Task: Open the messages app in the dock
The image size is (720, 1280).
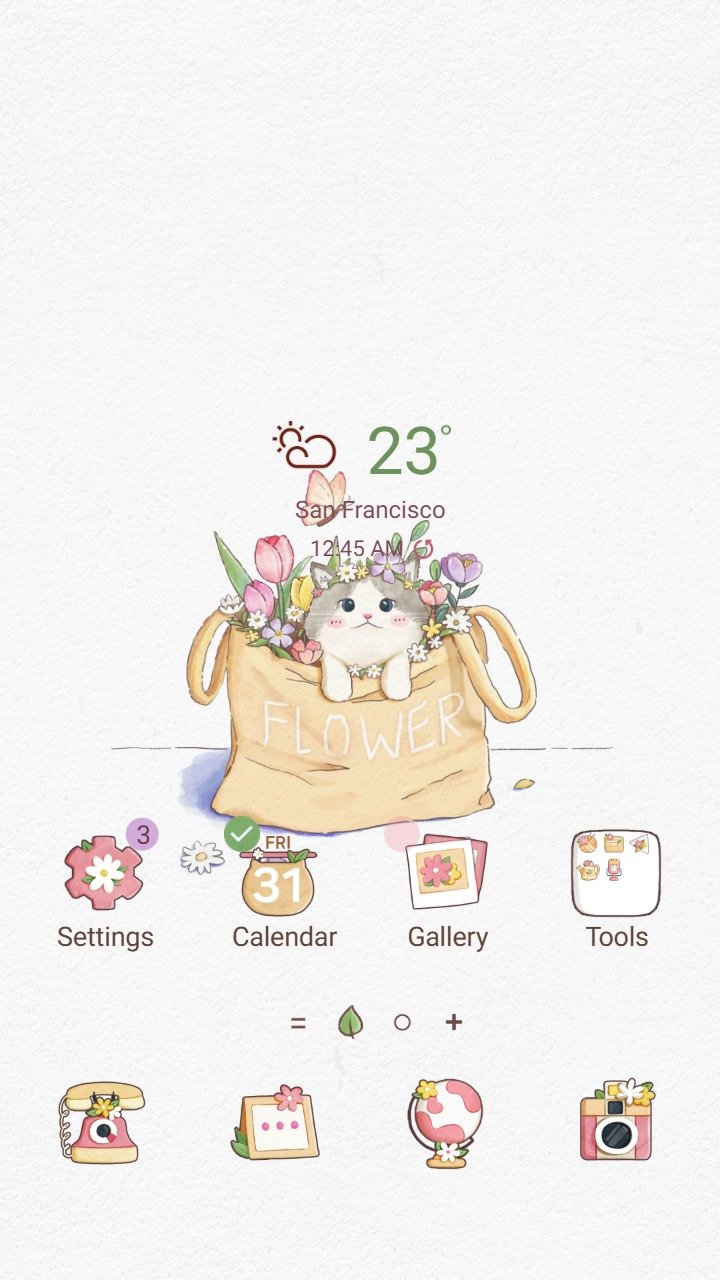Action: pyautogui.click(x=276, y=1122)
